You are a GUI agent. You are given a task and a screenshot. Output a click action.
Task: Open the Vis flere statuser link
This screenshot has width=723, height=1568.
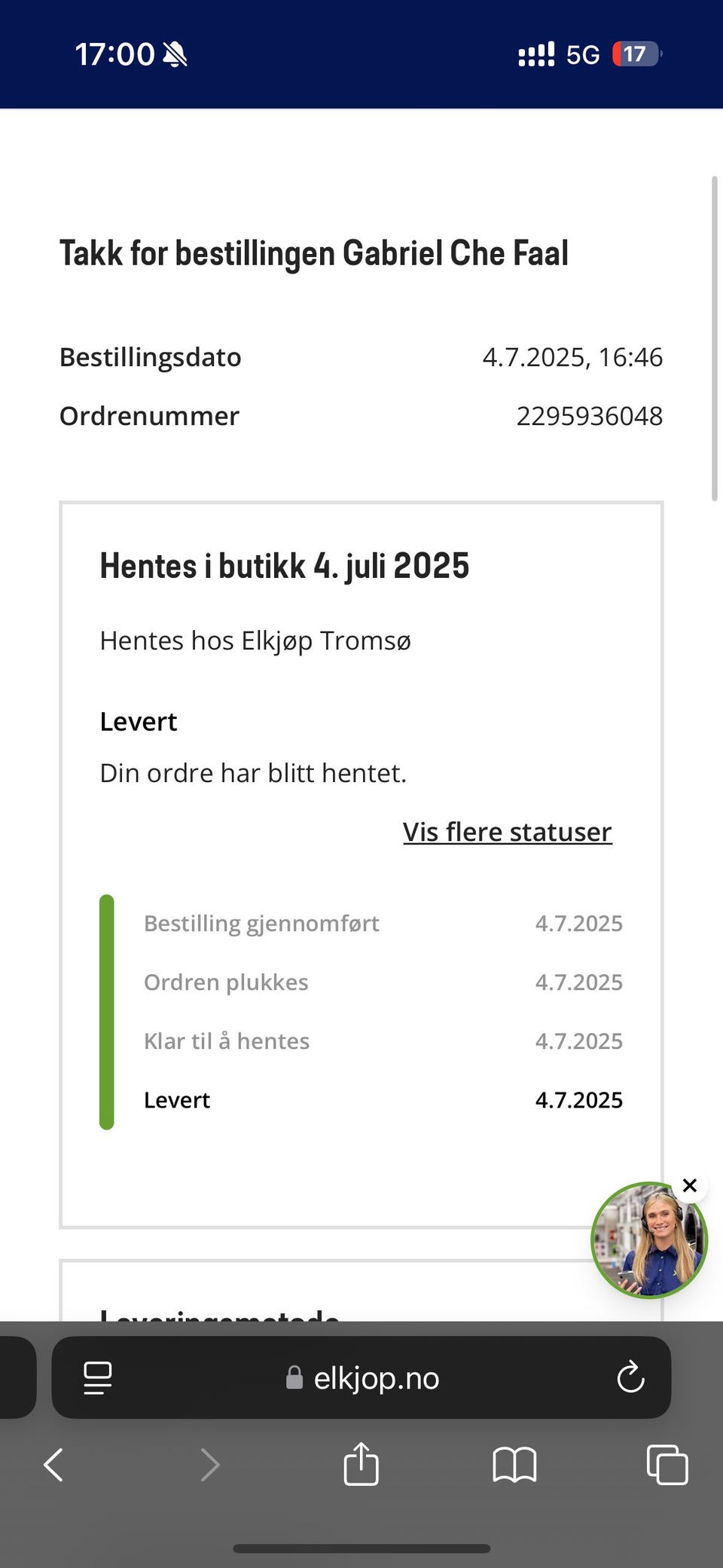point(507,831)
